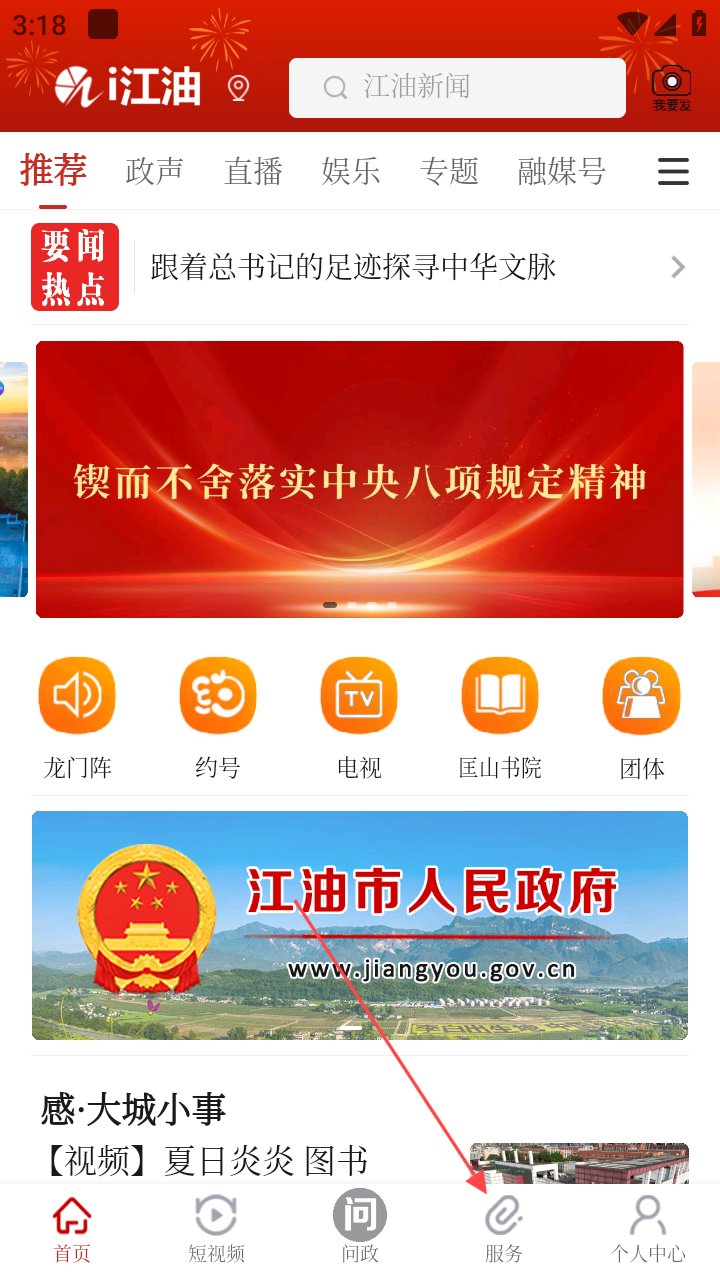720x1280 pixels.
Task: Open the 龙门阵 shortcut
Action: point(77,718)
